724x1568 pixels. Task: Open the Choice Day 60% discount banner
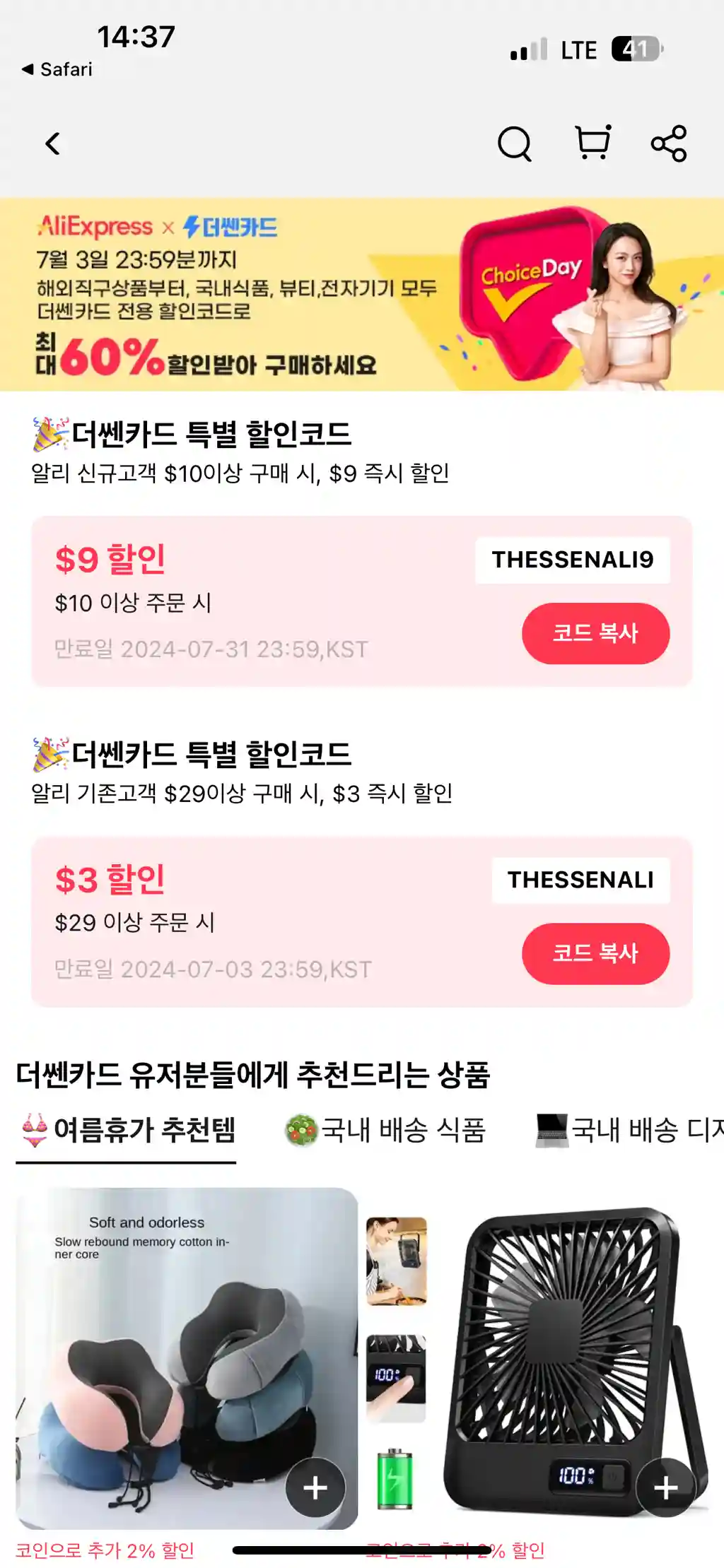pyautogui.click(x=362, y=294)
